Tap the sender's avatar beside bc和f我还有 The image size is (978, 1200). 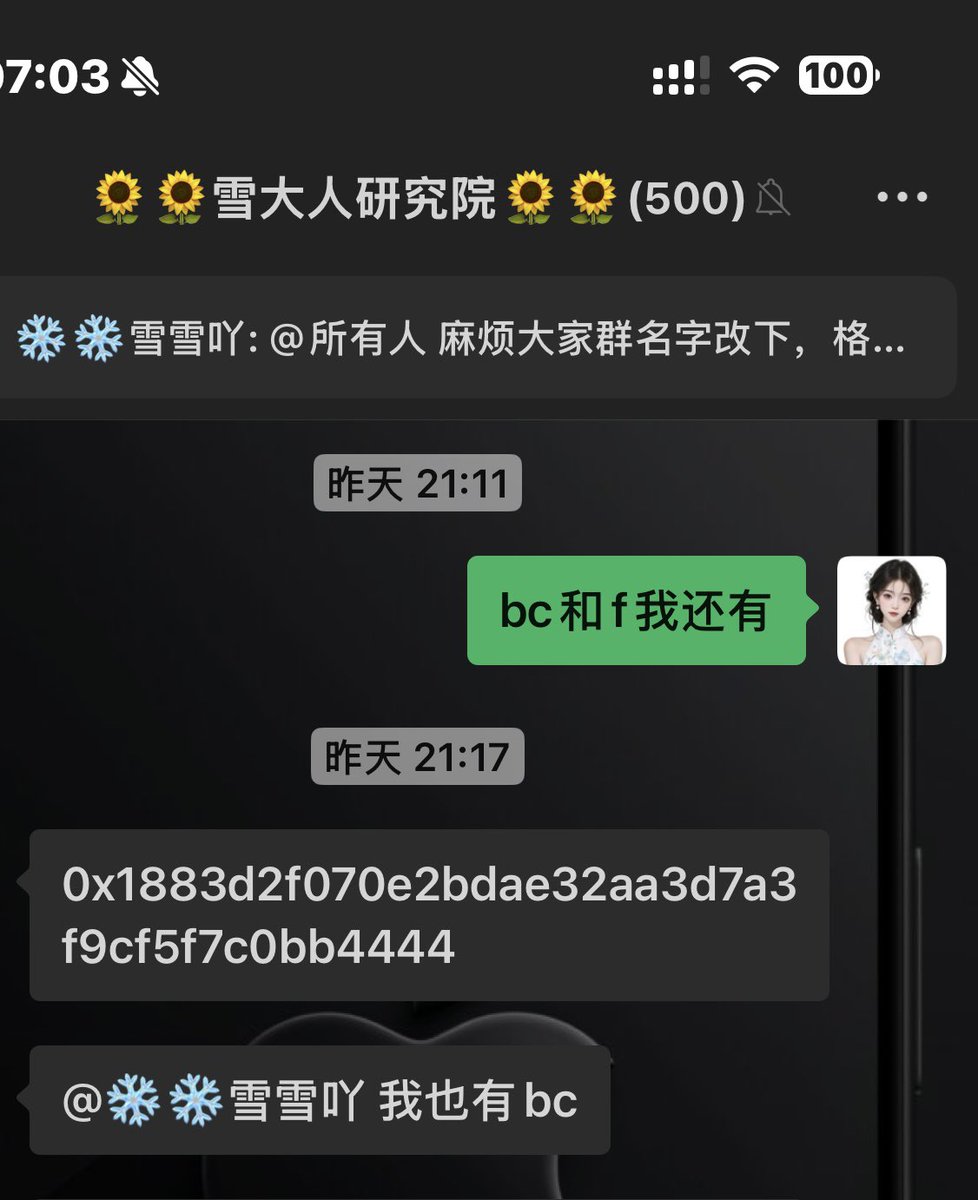coord(890,610)
